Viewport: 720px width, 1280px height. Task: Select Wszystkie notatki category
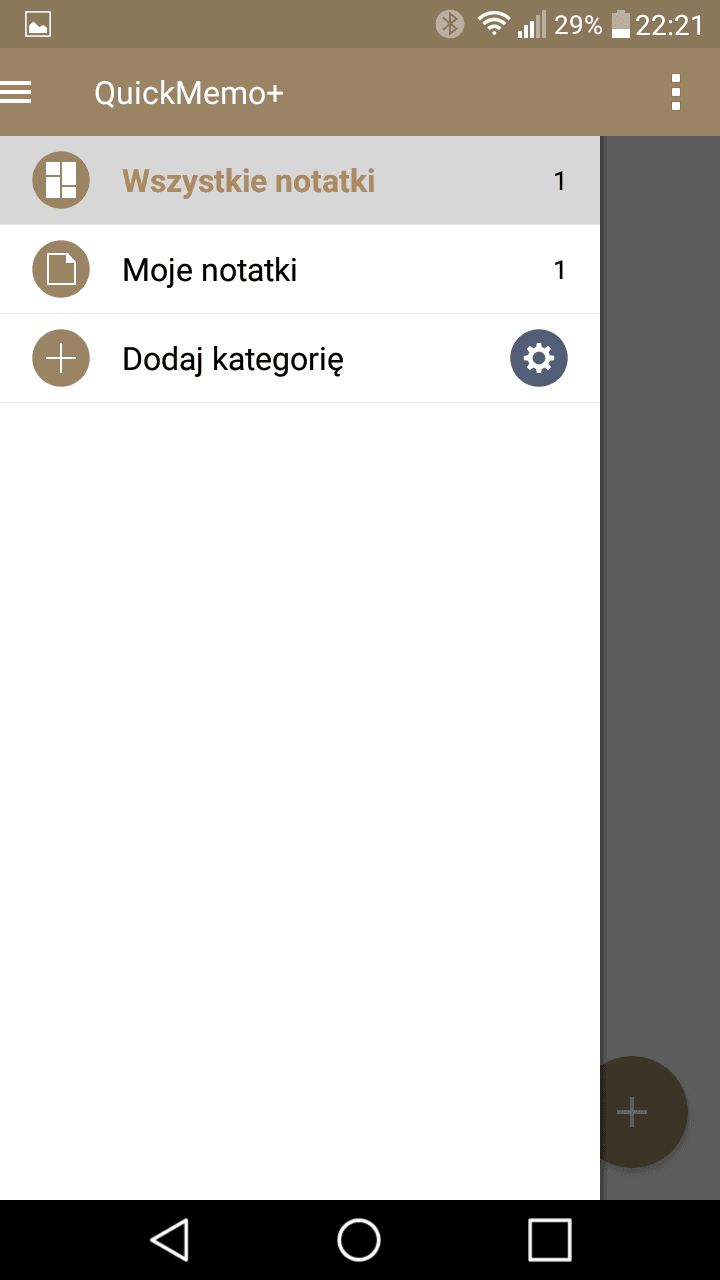[x=300, y=181]
